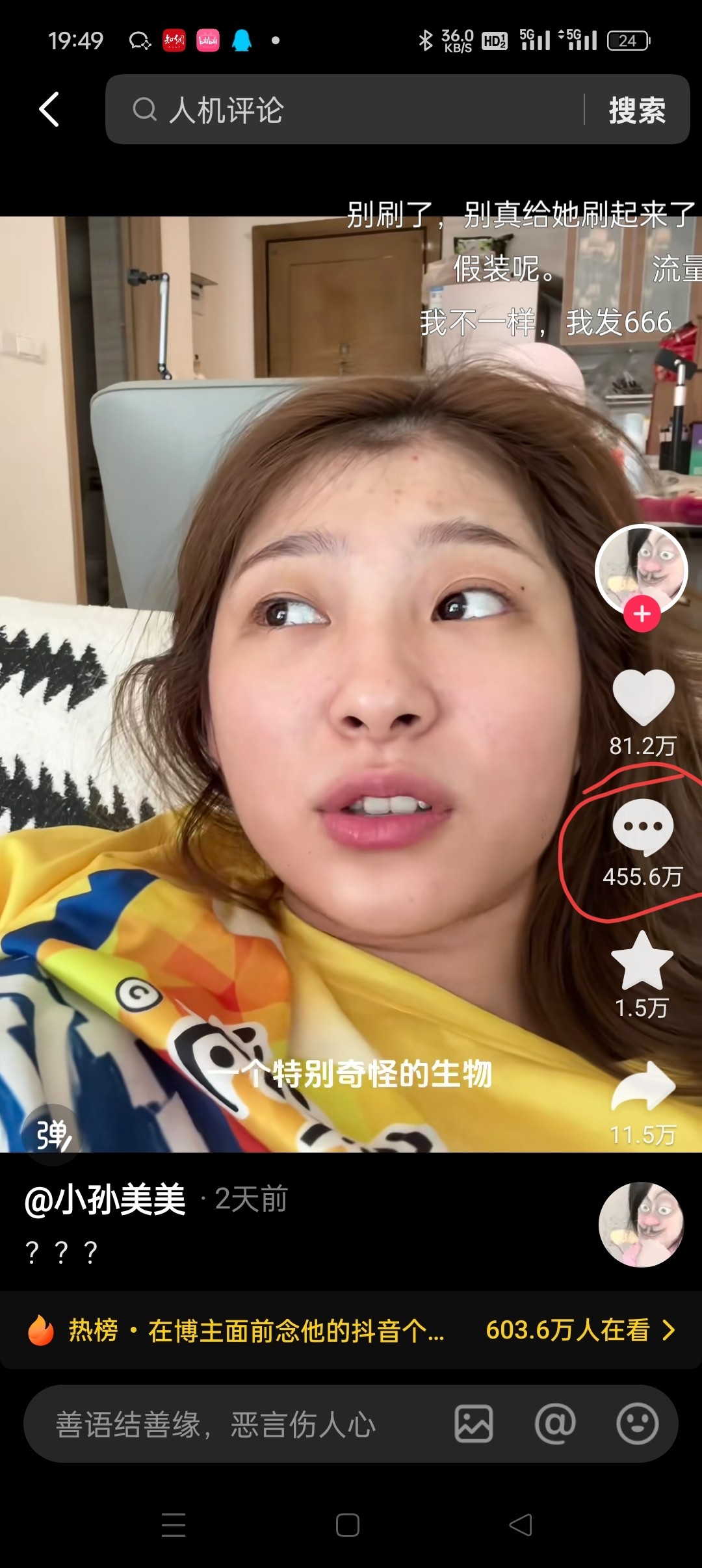Image resolution: width=702 pixels, height=1568 pixels.
Task: Open @小孙美美 profile name
Action: [x=105, y=1200]
